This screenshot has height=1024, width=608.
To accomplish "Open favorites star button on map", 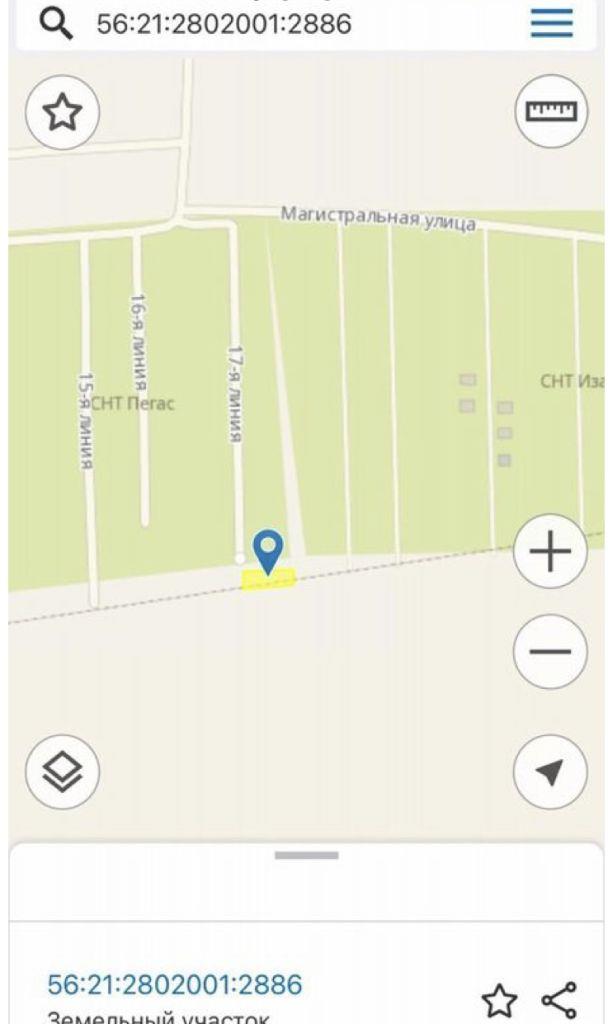I will pyautogui.click(x=62, y=112).
